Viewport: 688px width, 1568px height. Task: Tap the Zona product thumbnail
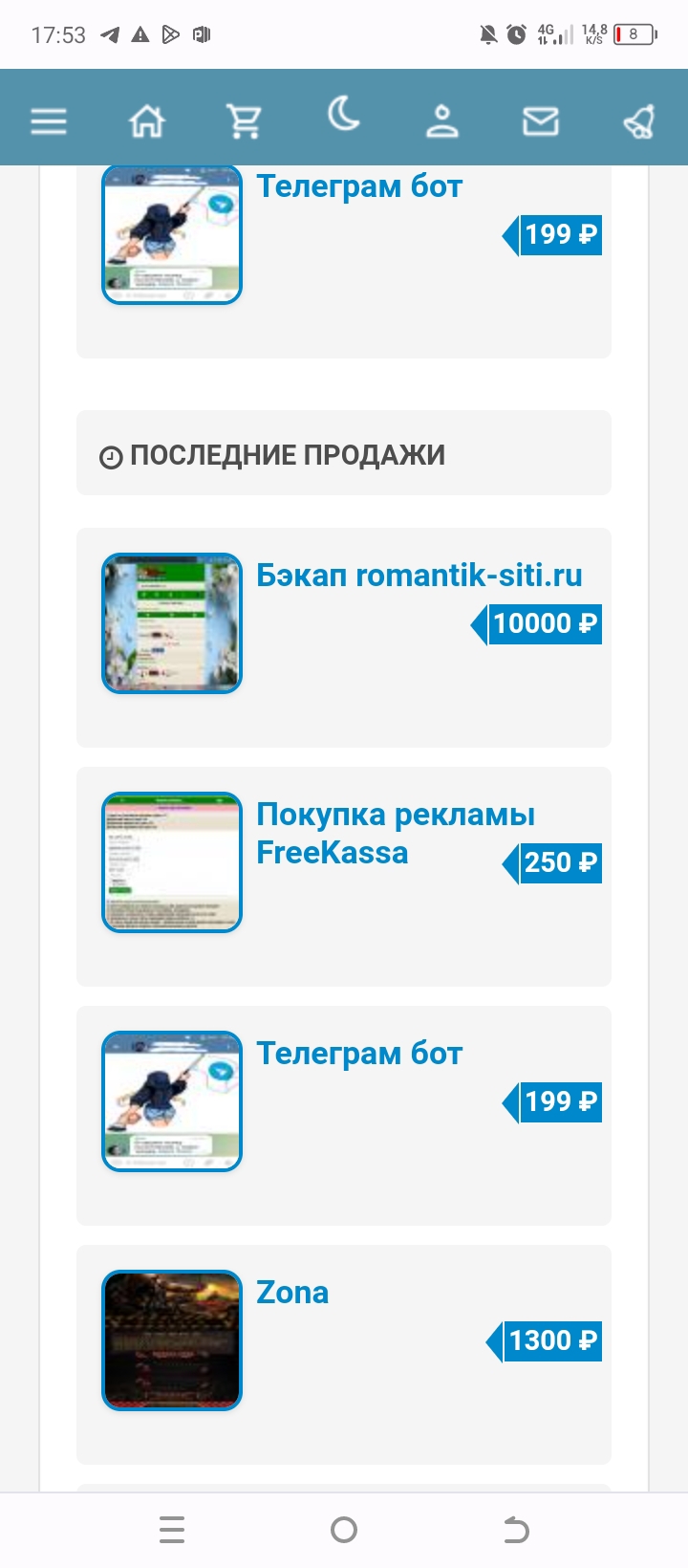point(172,1339)
